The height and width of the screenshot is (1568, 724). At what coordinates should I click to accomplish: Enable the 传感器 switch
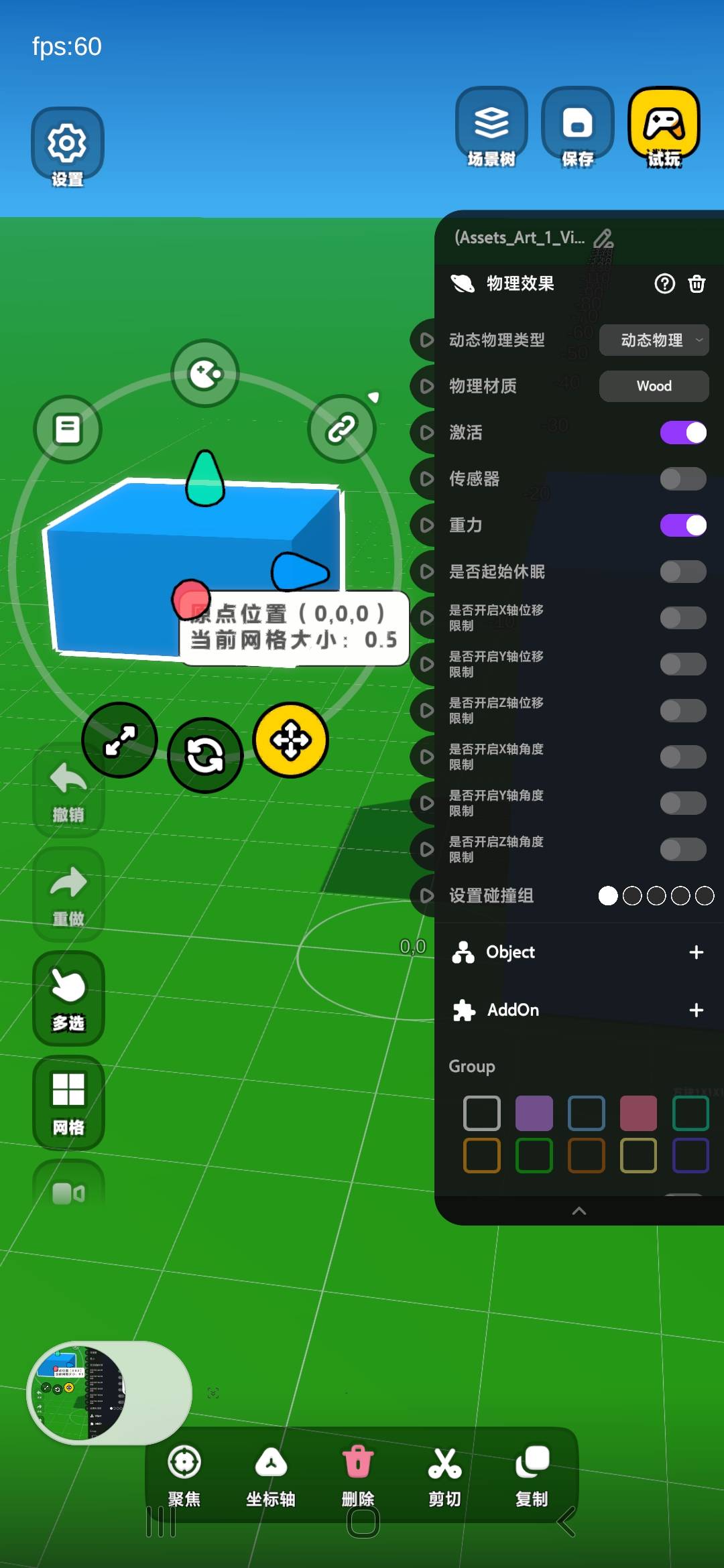click(x=682, y=479)
